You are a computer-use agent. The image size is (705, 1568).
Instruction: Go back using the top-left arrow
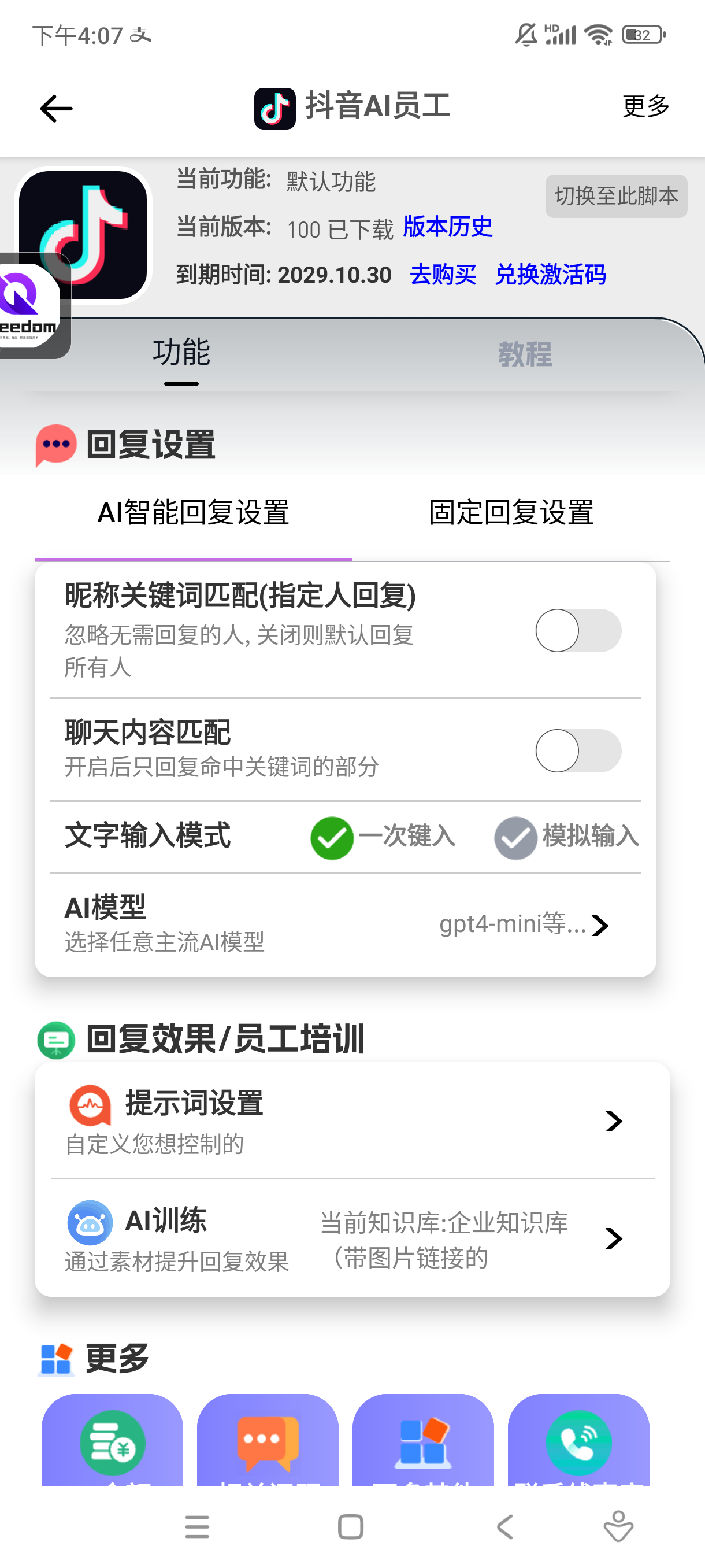(56, 108)
